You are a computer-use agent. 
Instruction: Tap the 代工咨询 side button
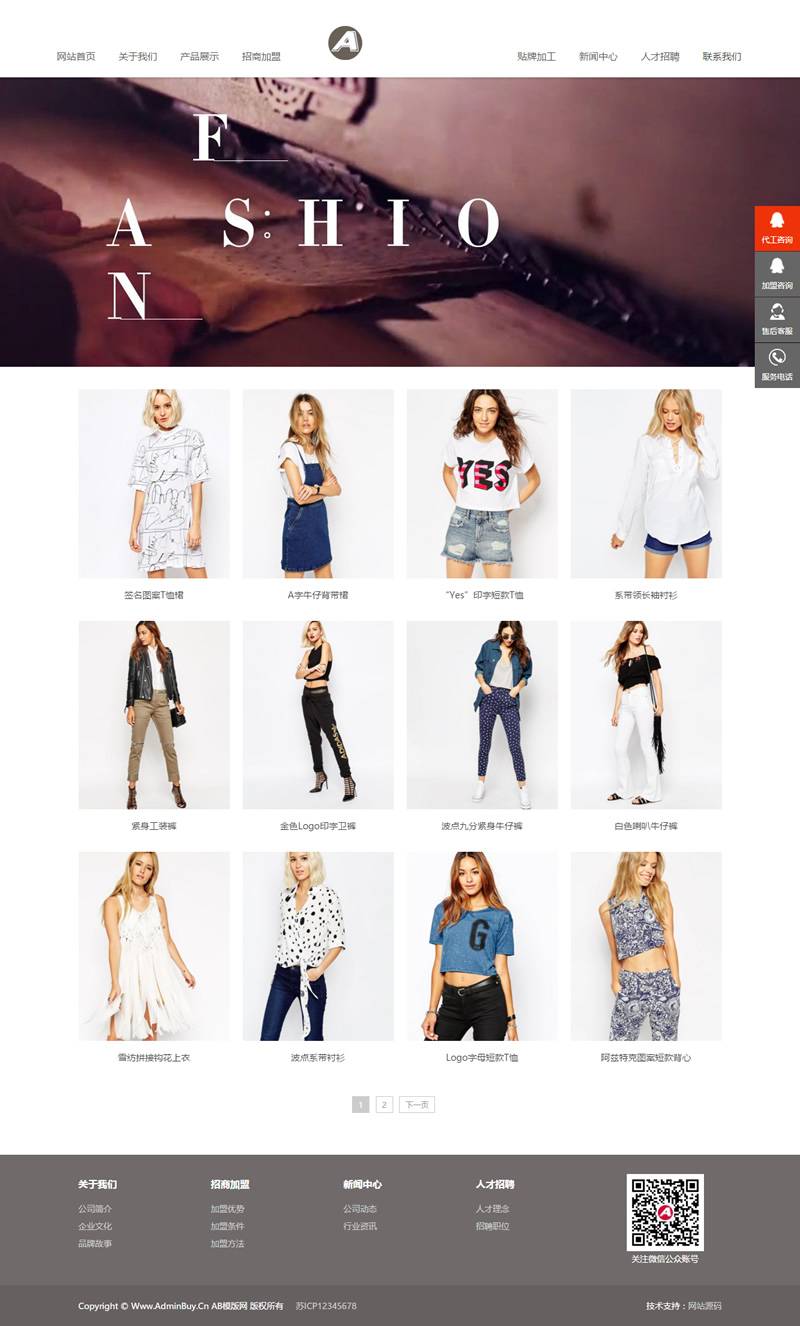click(x=777, y=228)
